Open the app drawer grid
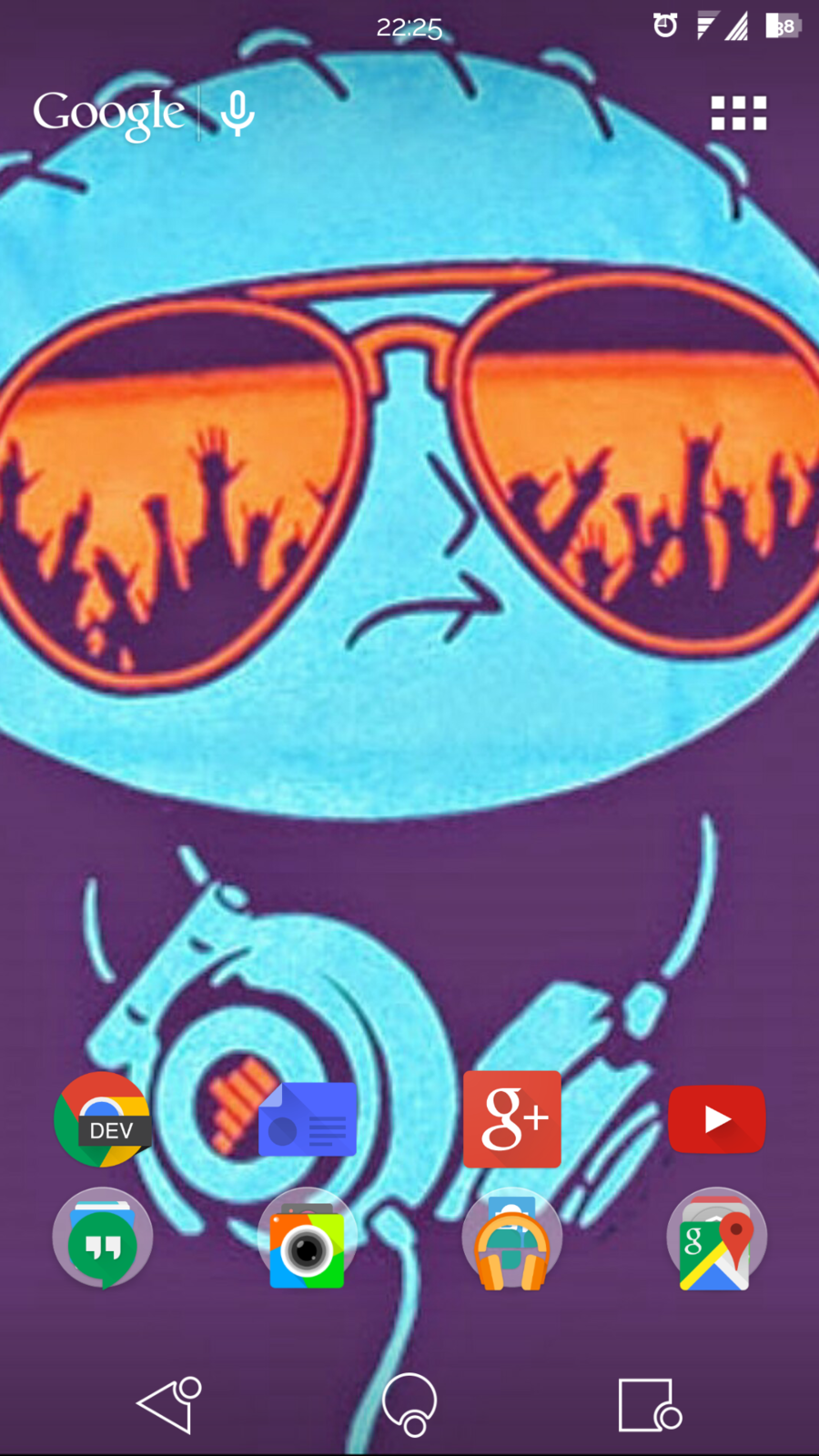The width and height of the screenshot is (819, 1456). [x=738, y=114]
